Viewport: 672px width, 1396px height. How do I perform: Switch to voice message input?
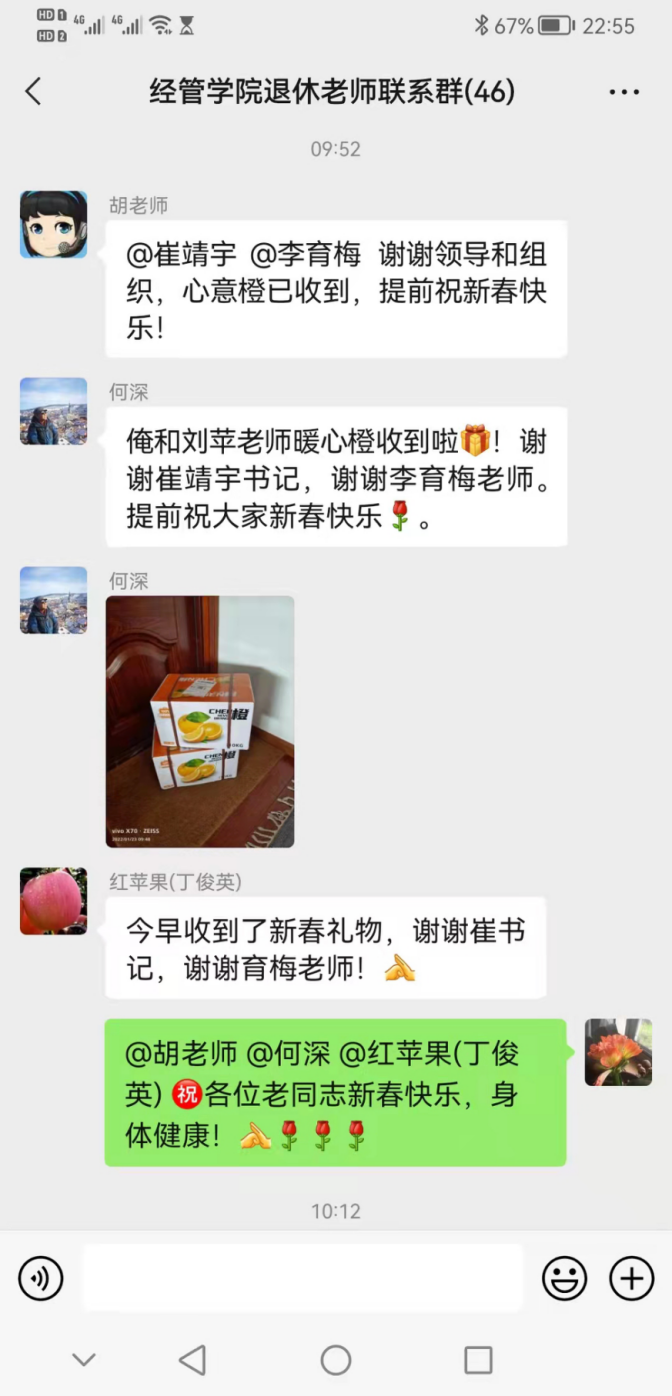point(41,1278)
